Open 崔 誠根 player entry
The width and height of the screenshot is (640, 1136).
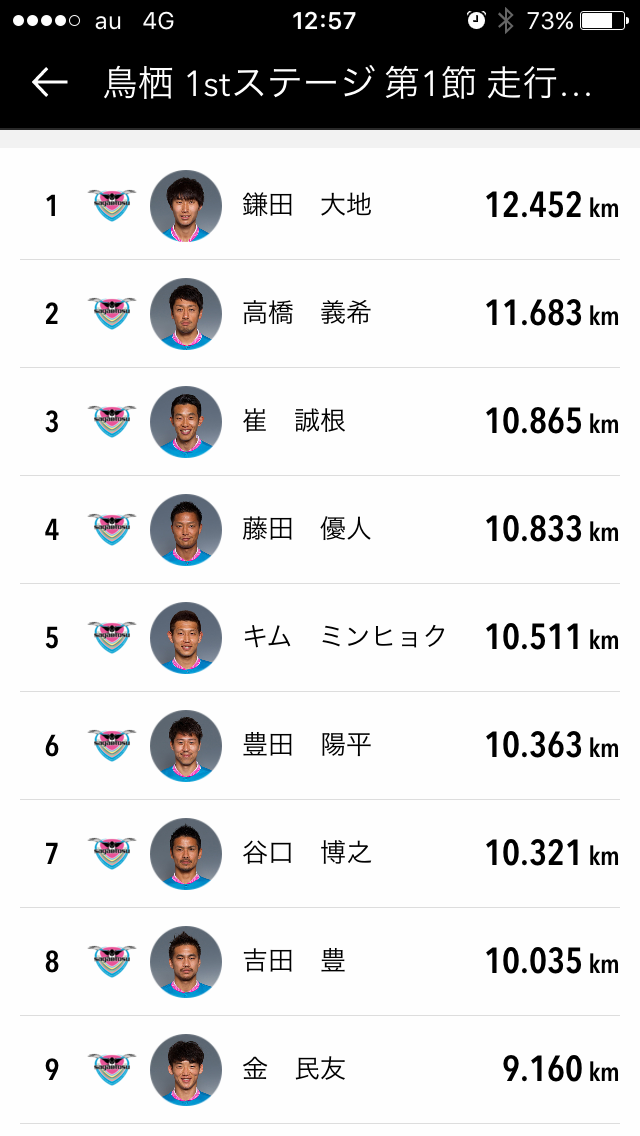click(x=320, y=422)
